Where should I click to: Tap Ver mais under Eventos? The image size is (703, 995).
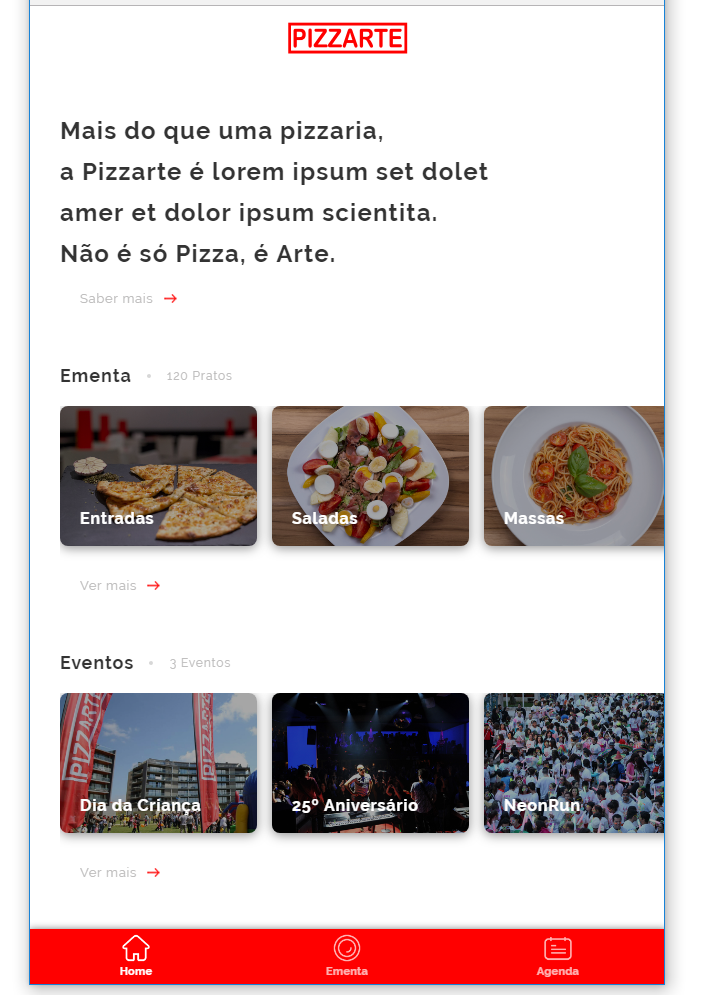click(120, 873)
